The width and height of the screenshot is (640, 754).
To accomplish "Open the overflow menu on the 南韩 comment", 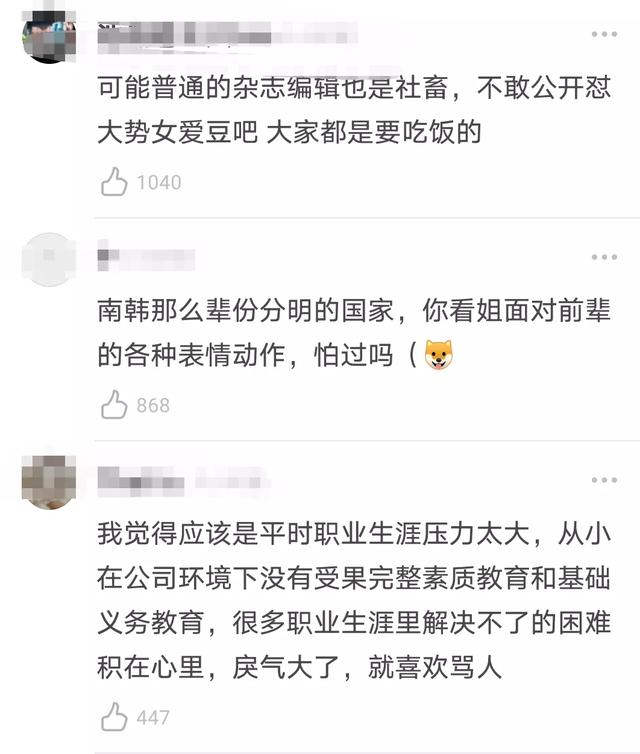I will (604, 258).
